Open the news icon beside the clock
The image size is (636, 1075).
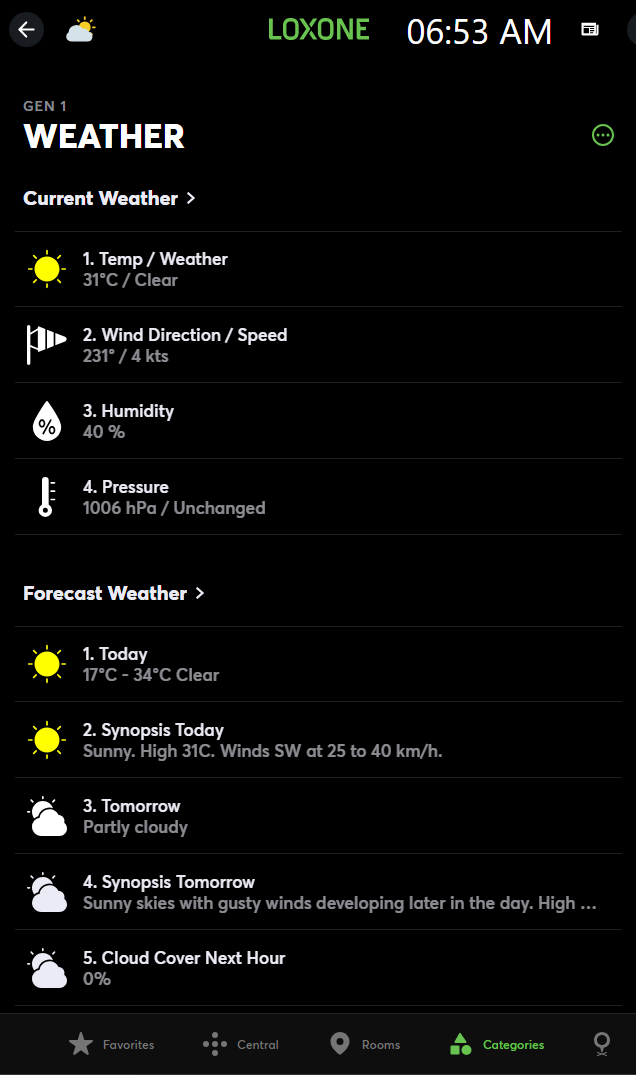pos(590,30)
